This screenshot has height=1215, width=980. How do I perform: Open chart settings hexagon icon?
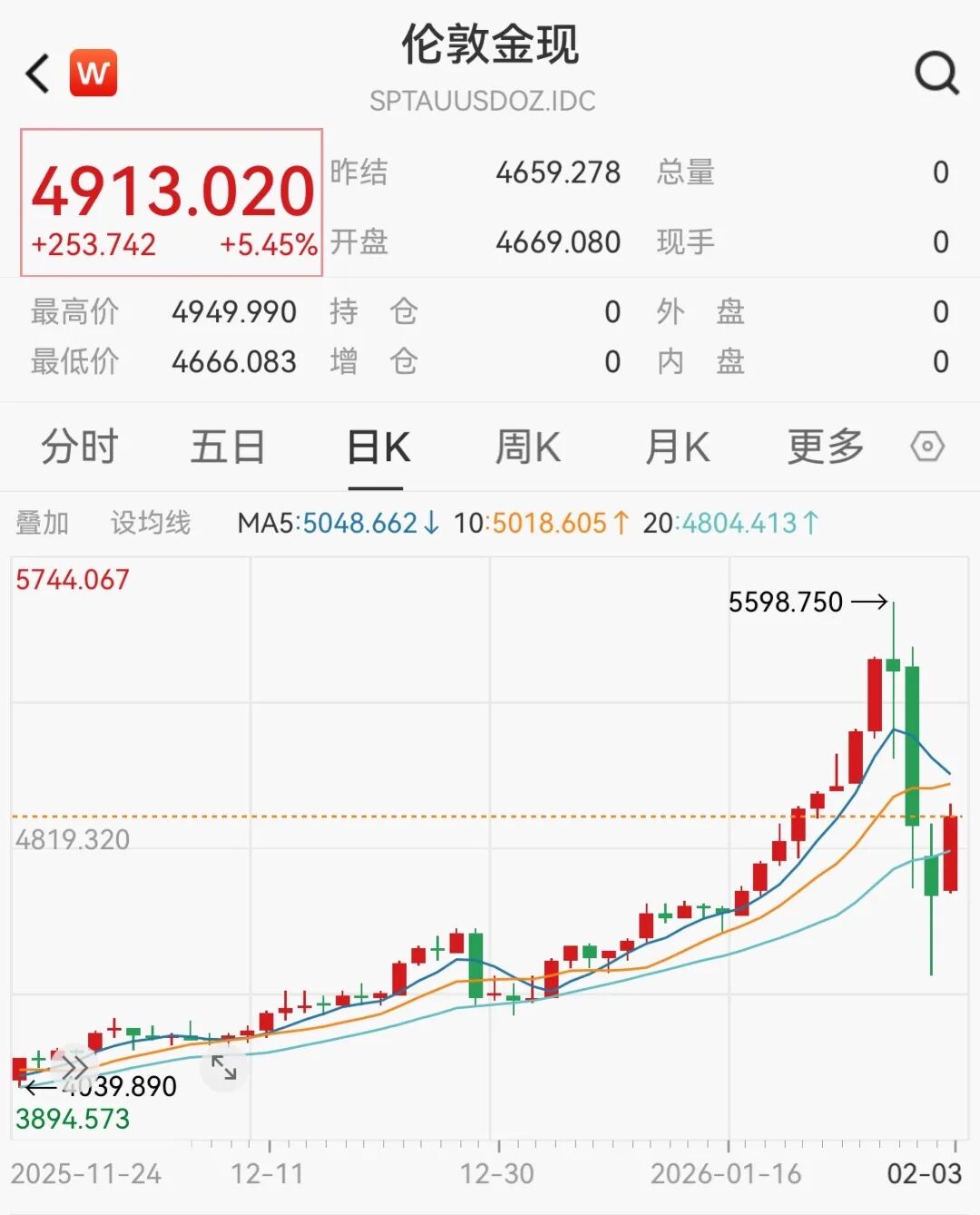(927, 446)
